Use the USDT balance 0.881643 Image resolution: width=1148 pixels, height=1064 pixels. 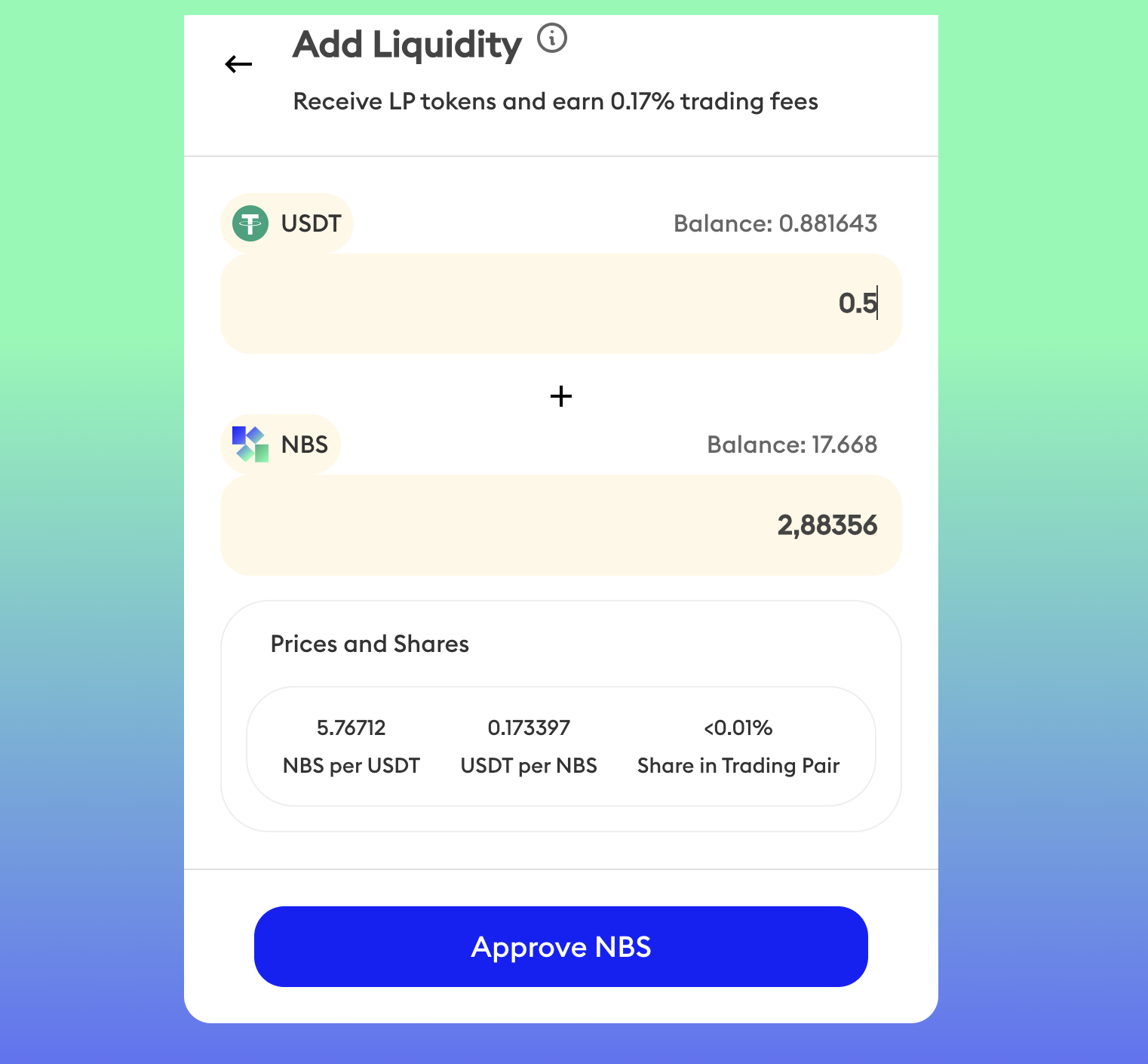tap(775, 223)
